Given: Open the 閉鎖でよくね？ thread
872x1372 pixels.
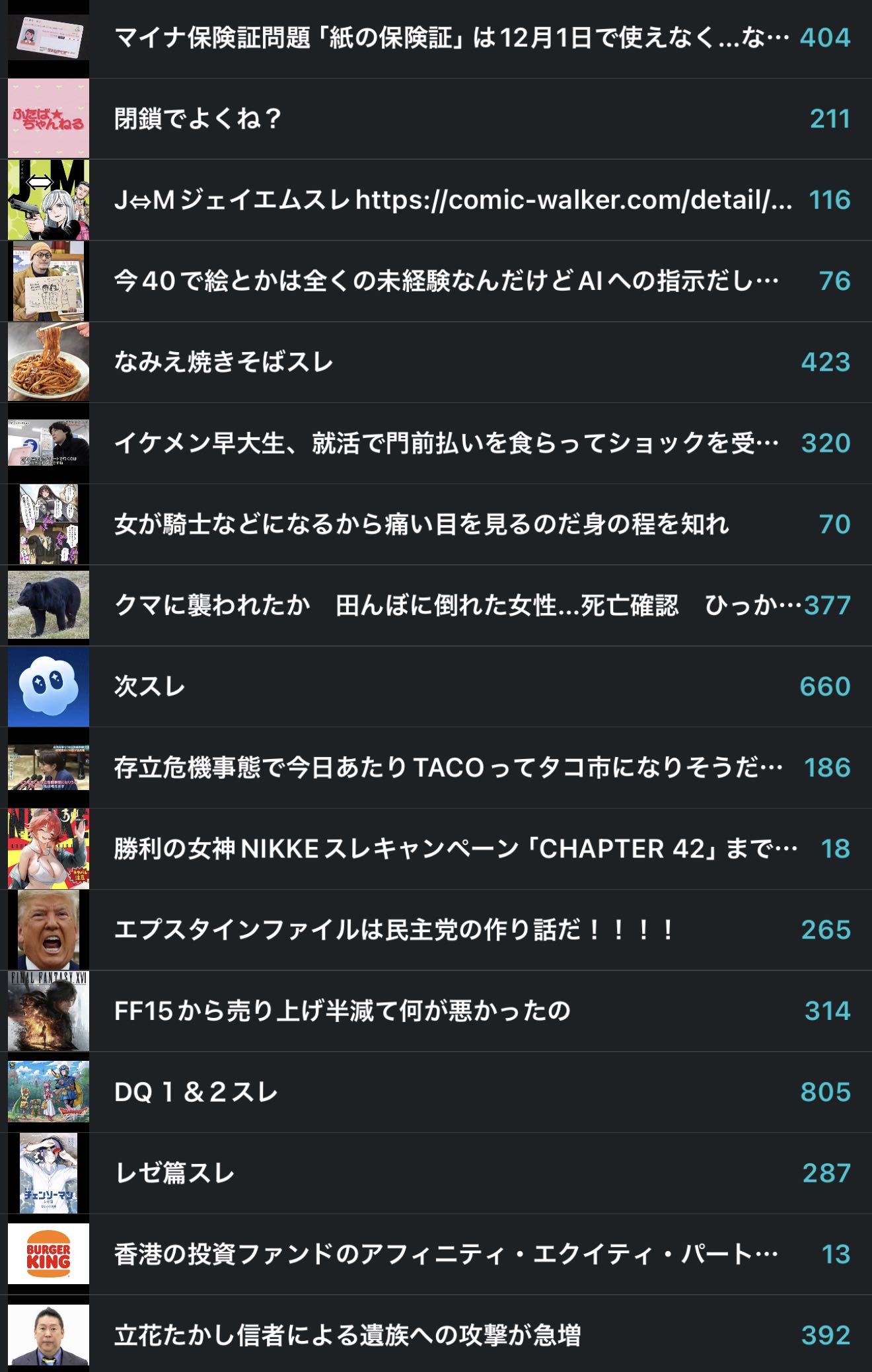Looking at the screenshot, I should click(x=198, y=119).
